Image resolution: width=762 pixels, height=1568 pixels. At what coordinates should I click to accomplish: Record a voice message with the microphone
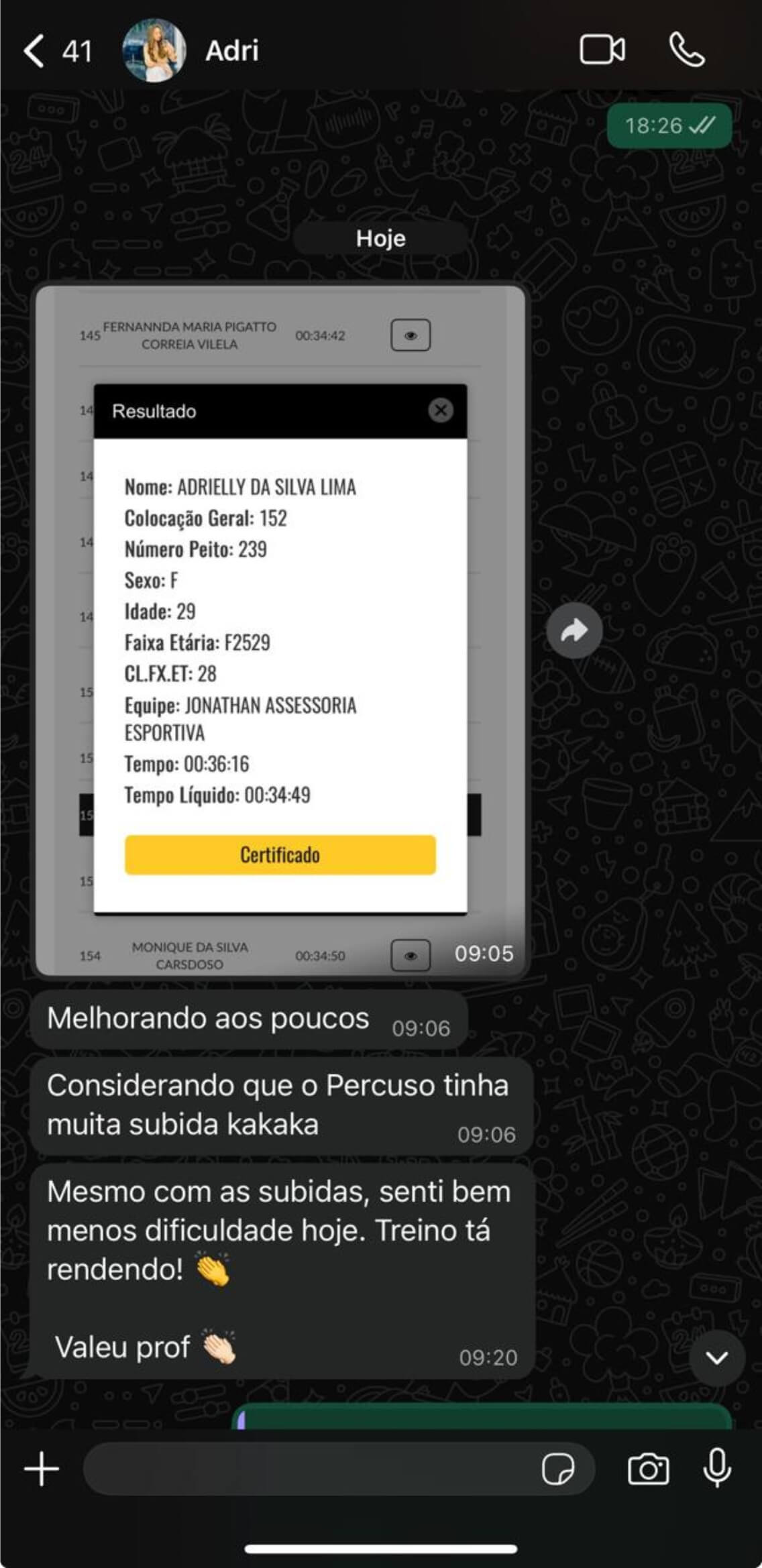pyautogui.click(x=716, y=1468)
